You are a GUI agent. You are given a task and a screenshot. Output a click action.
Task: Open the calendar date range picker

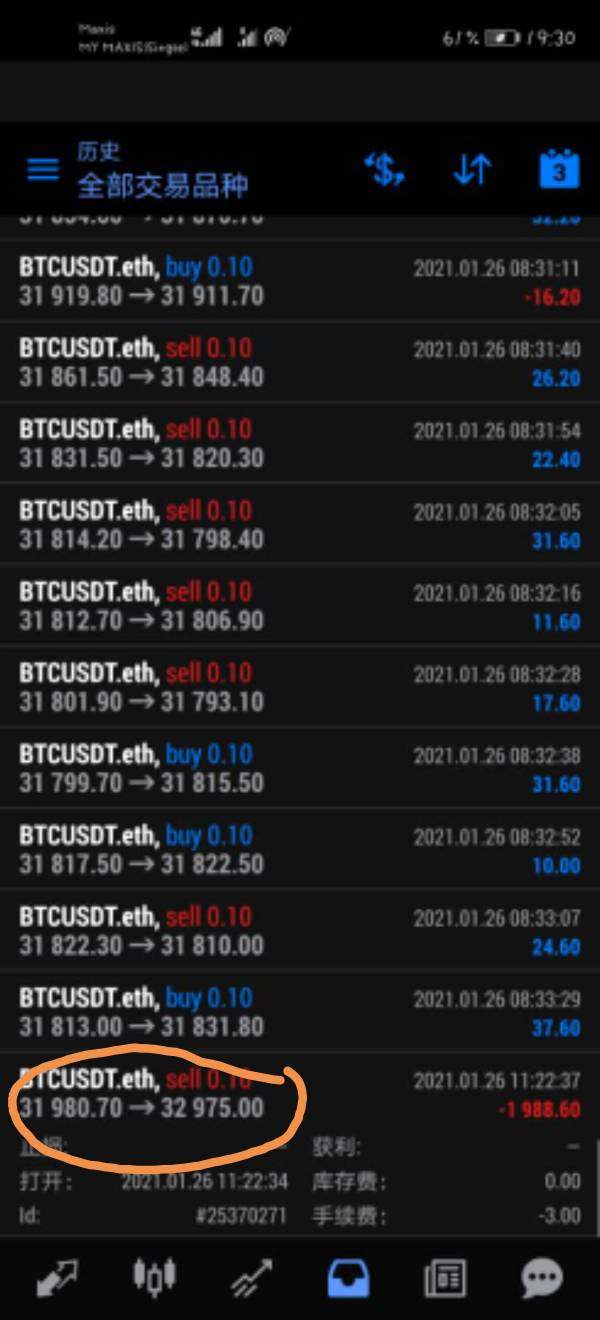tap(559, 170)
